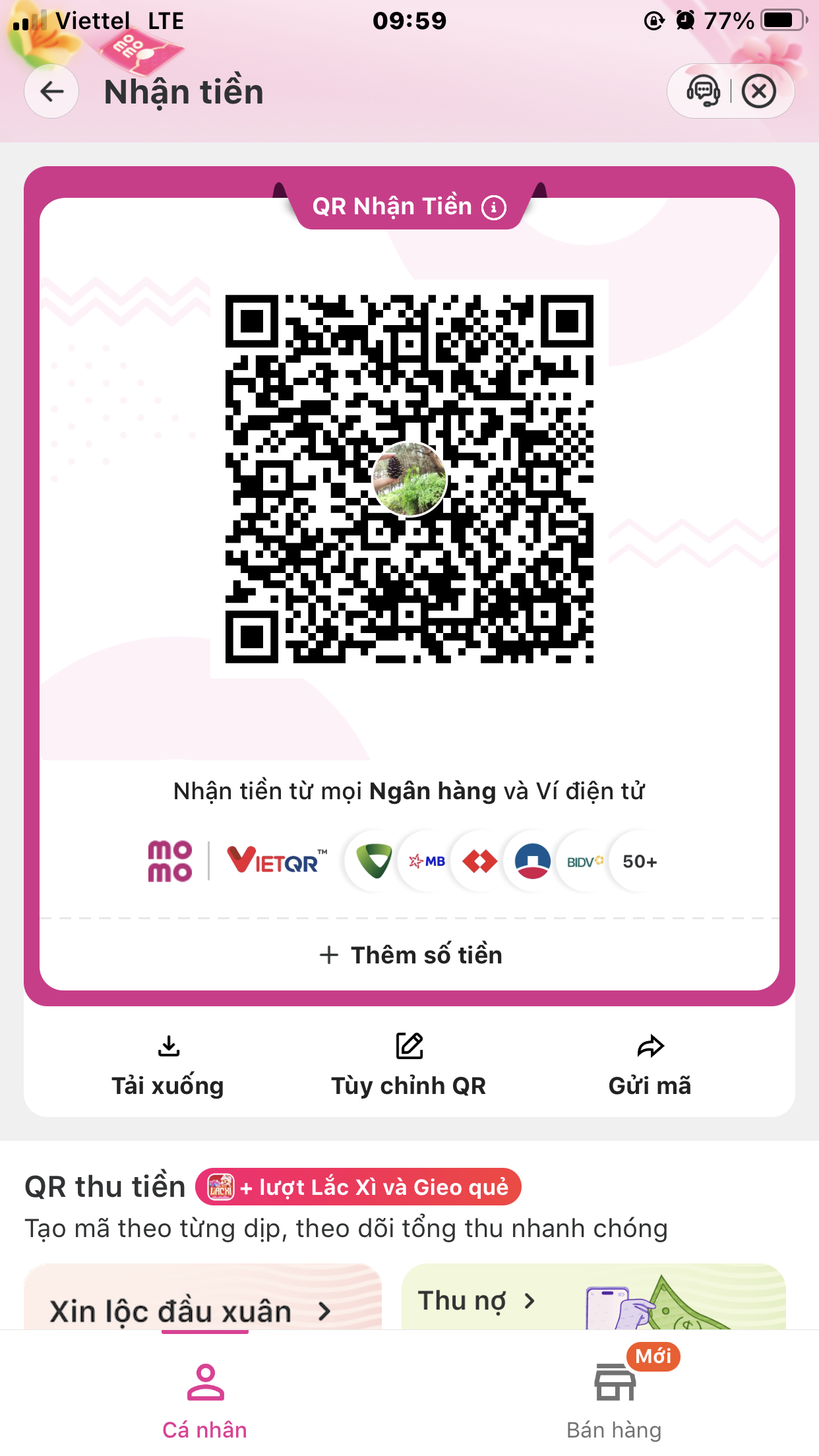Open the Thu nợ card
The image size is (819, 1456).
[x=593, y=1297]
